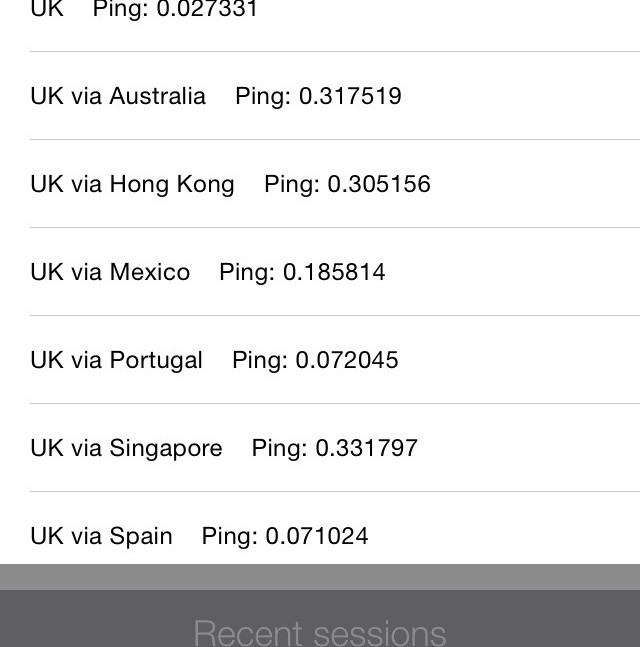Choose the UK via Australia server
The image size is (640, 647).
pyautogui.click(x=216, y=96)
